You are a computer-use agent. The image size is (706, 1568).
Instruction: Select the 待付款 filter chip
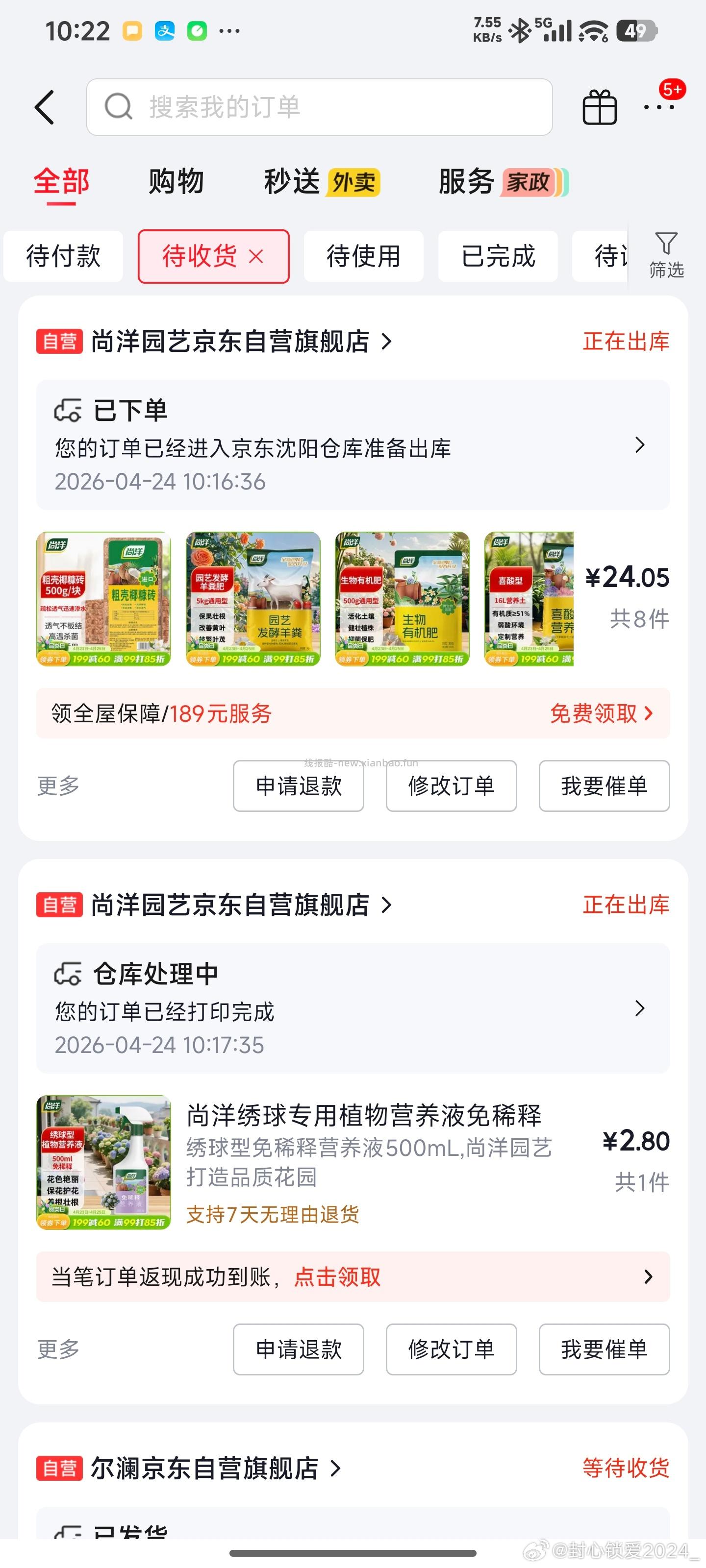[x=63, y=256]
